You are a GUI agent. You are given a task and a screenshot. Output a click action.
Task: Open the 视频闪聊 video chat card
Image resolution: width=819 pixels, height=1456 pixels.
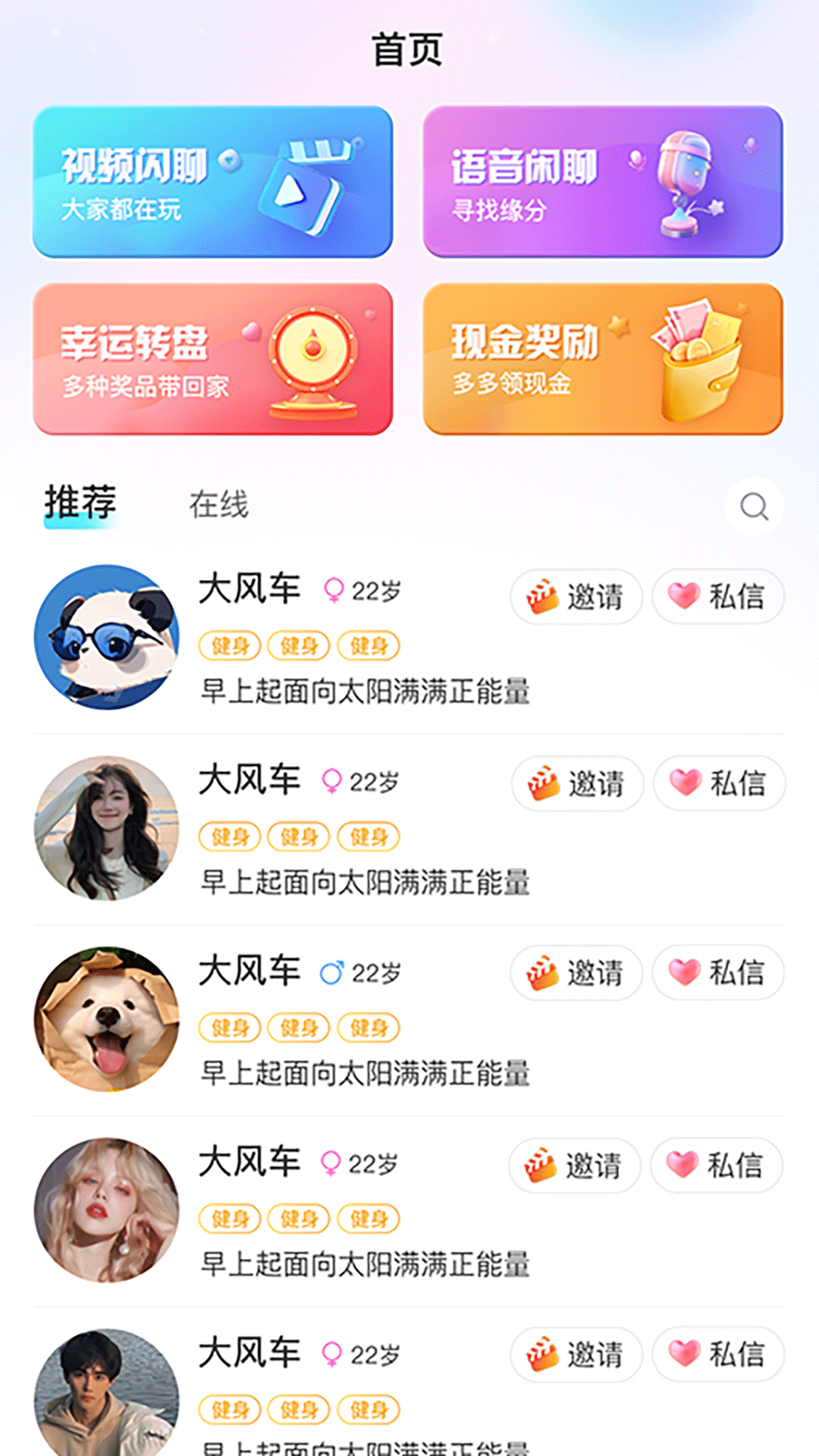pos(212,182)
